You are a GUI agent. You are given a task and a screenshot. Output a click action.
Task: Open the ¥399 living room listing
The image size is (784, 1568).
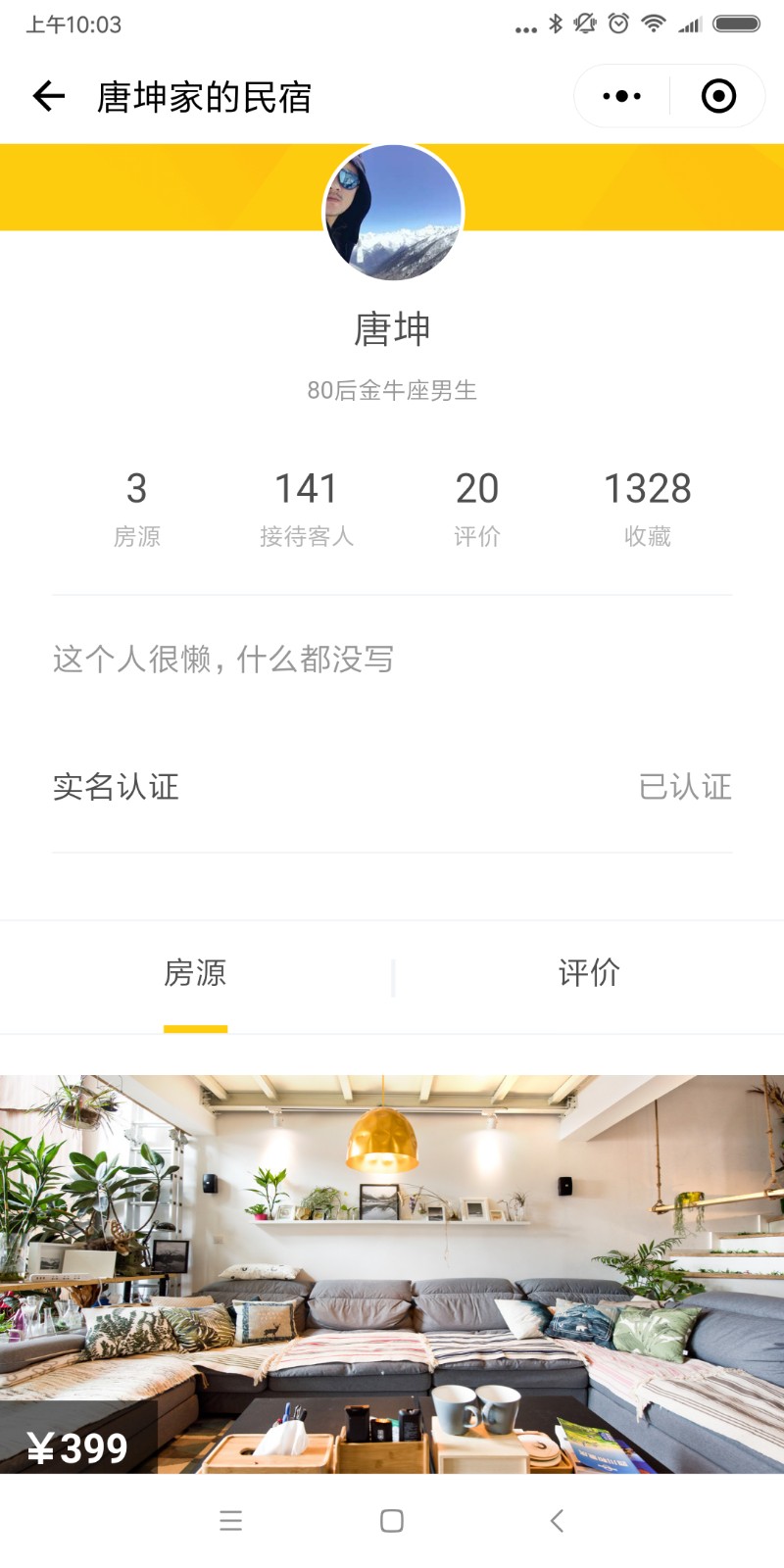[x=392, y=1274]
